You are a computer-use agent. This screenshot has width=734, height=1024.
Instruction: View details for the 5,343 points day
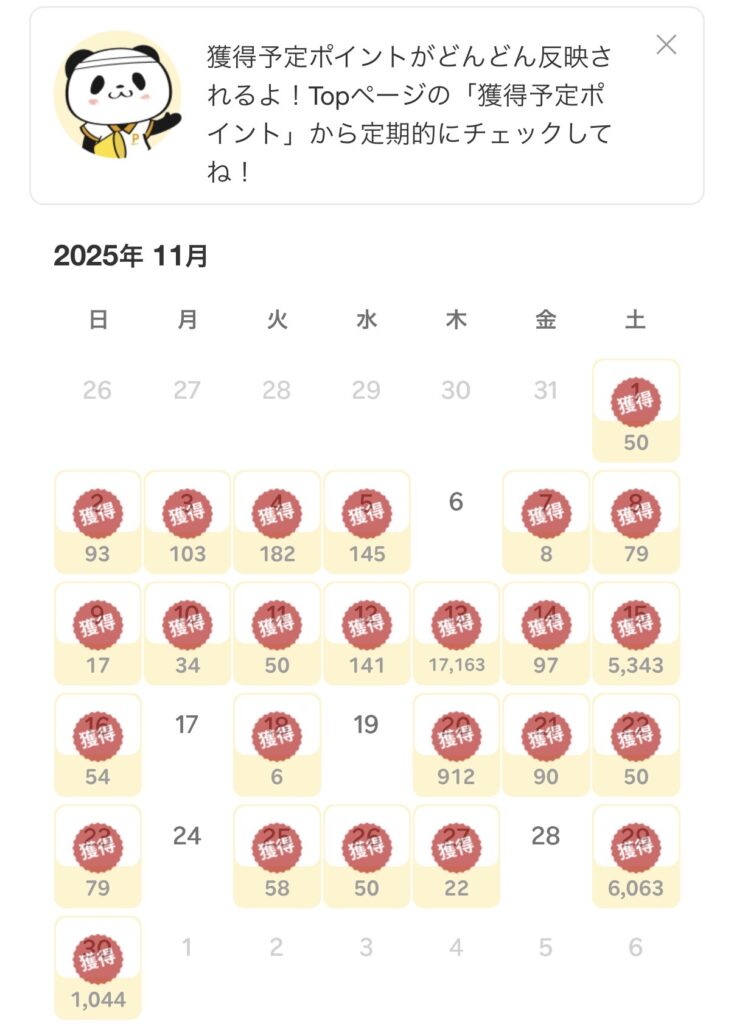coord(636,633)
